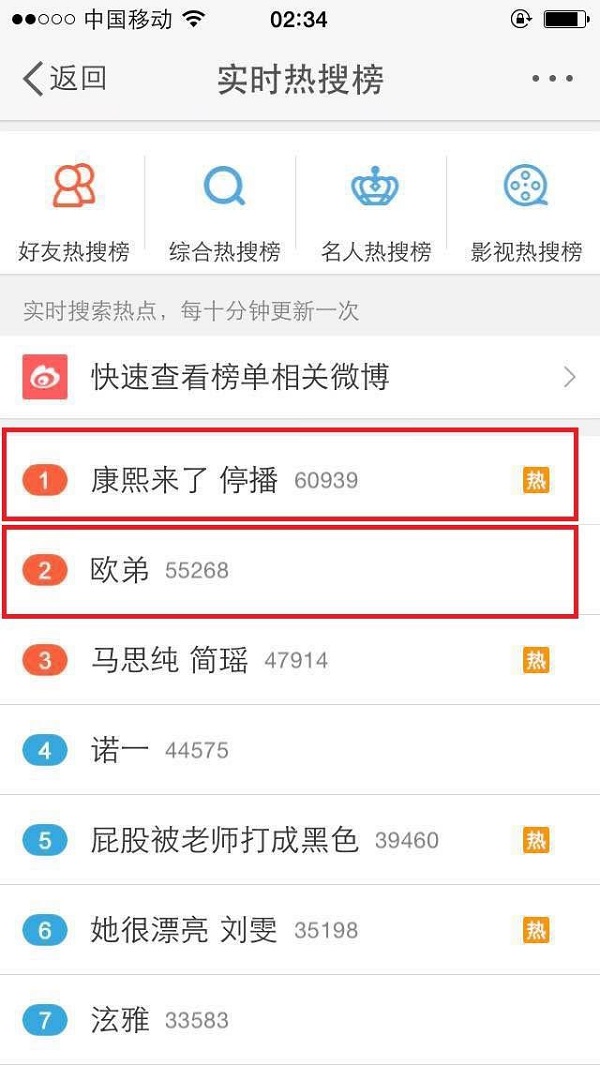The height and width of the screenshot is (1065, 600).
Task: Go back using 返回 button
Action: click(x=65, y=79)
